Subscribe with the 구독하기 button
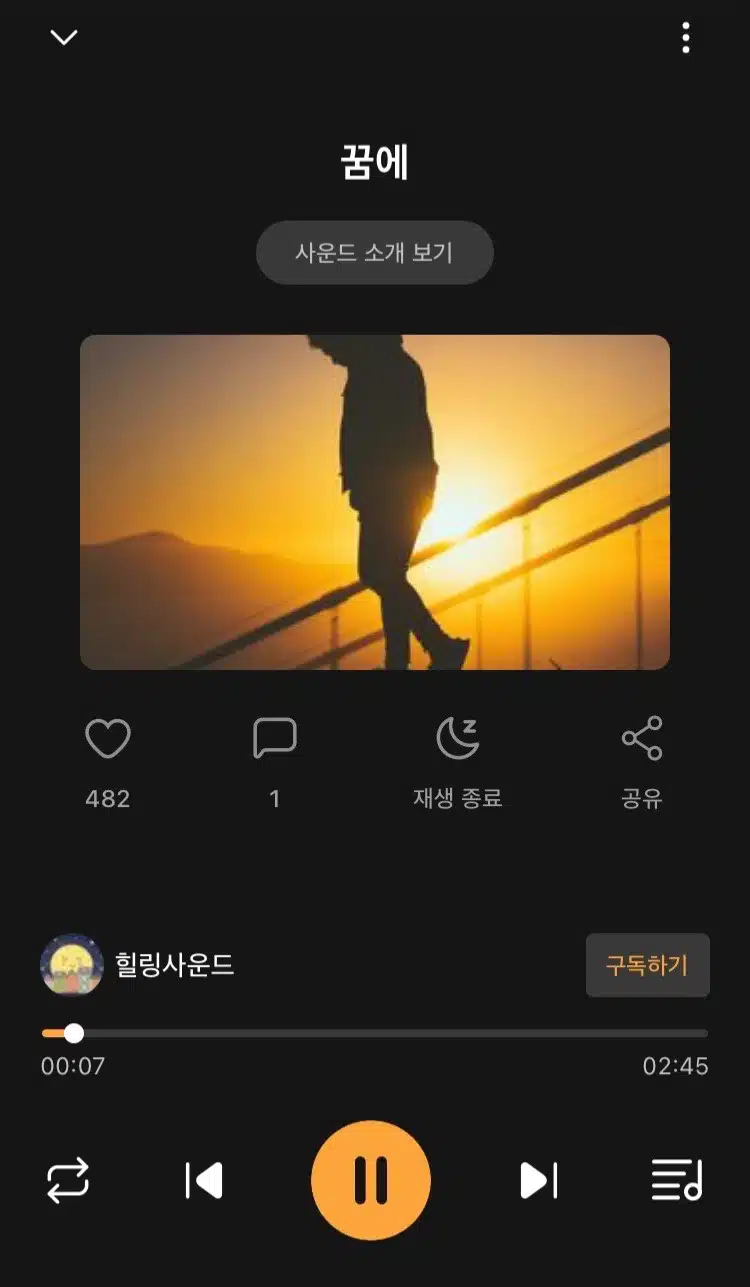This screenshot has width=750, height=1287. click(647, 965)
